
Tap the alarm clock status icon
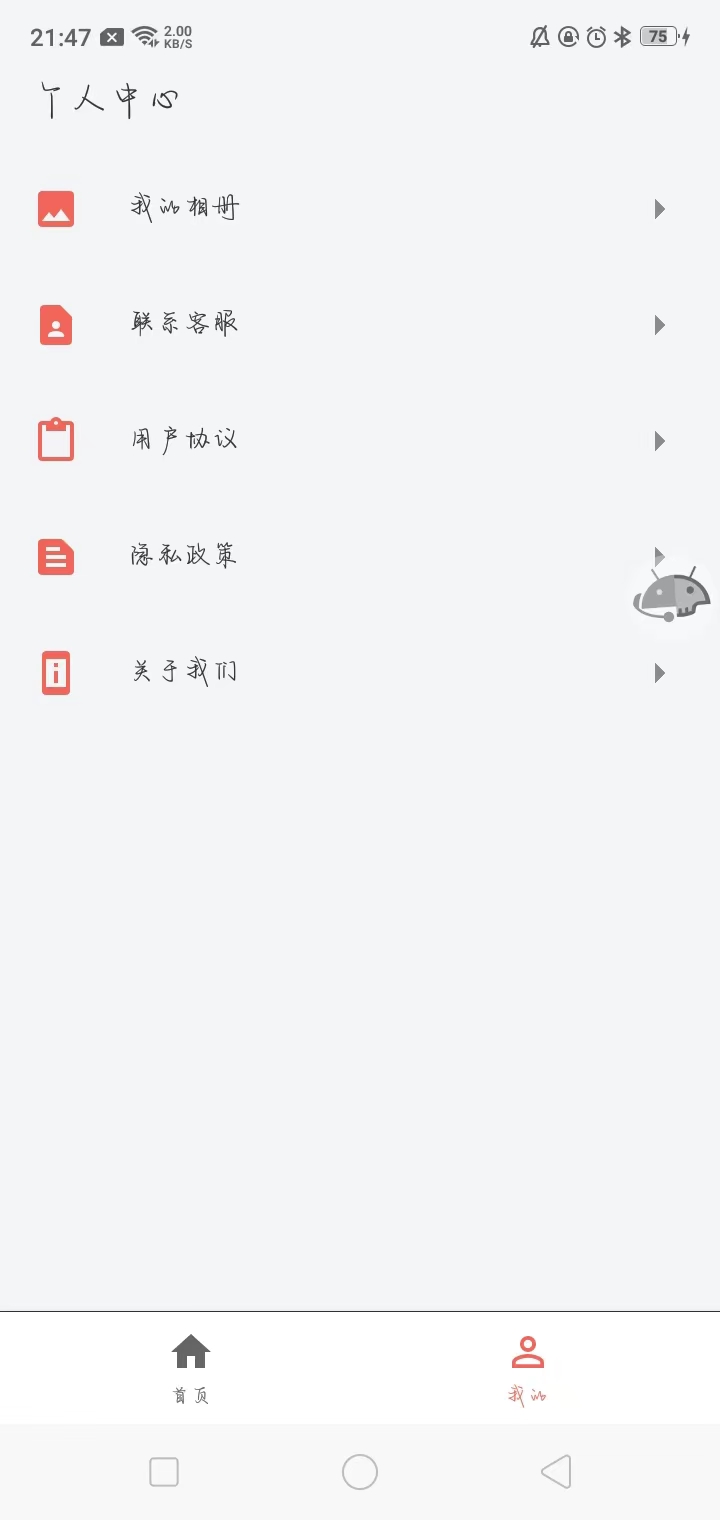594,37
